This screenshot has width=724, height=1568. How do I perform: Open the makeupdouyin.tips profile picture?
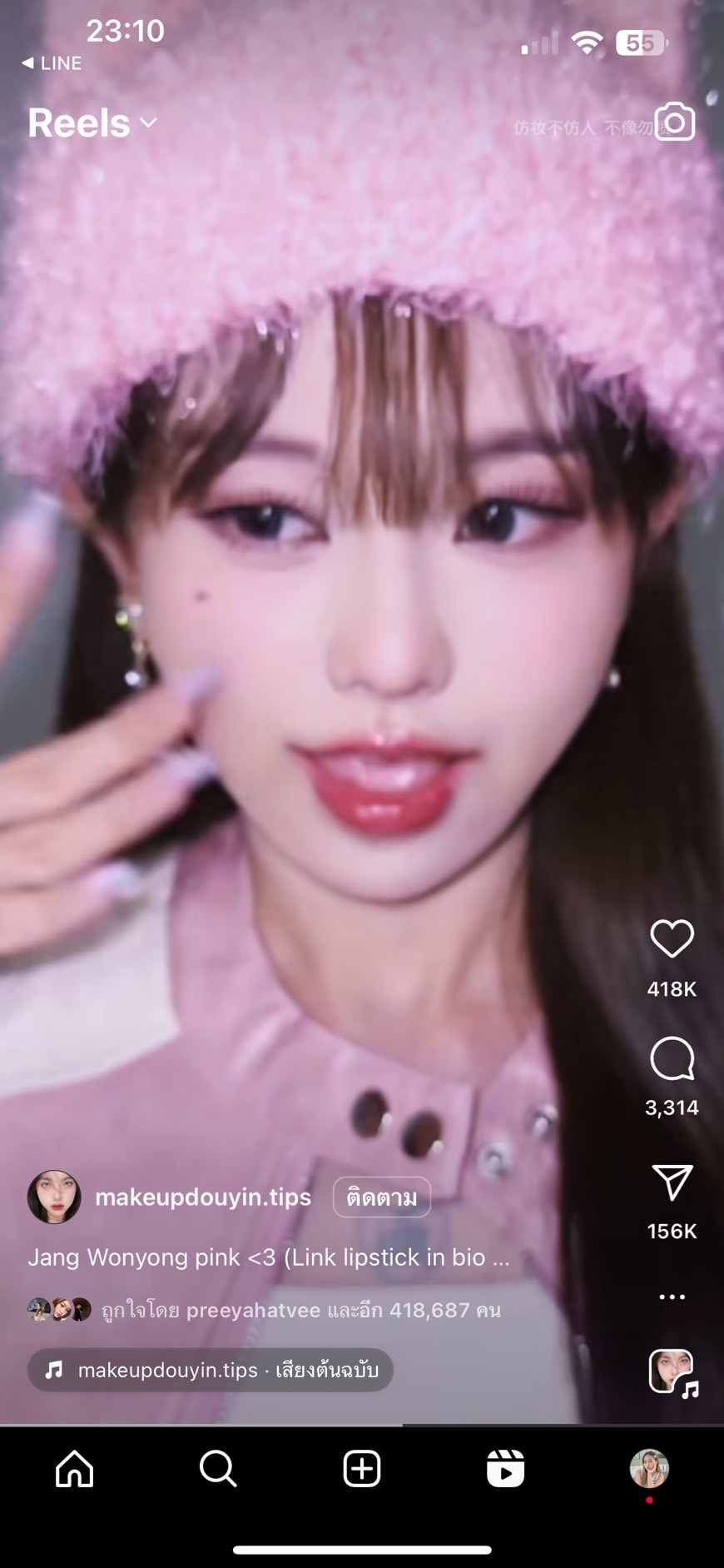coord(54,1197)
